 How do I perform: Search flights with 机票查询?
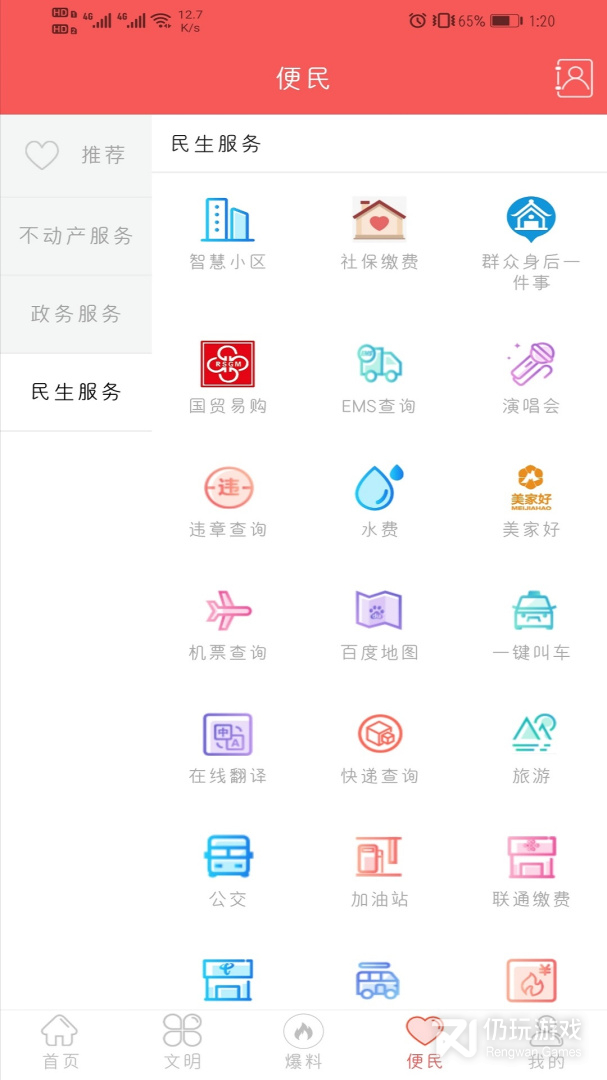pos(228,624)
